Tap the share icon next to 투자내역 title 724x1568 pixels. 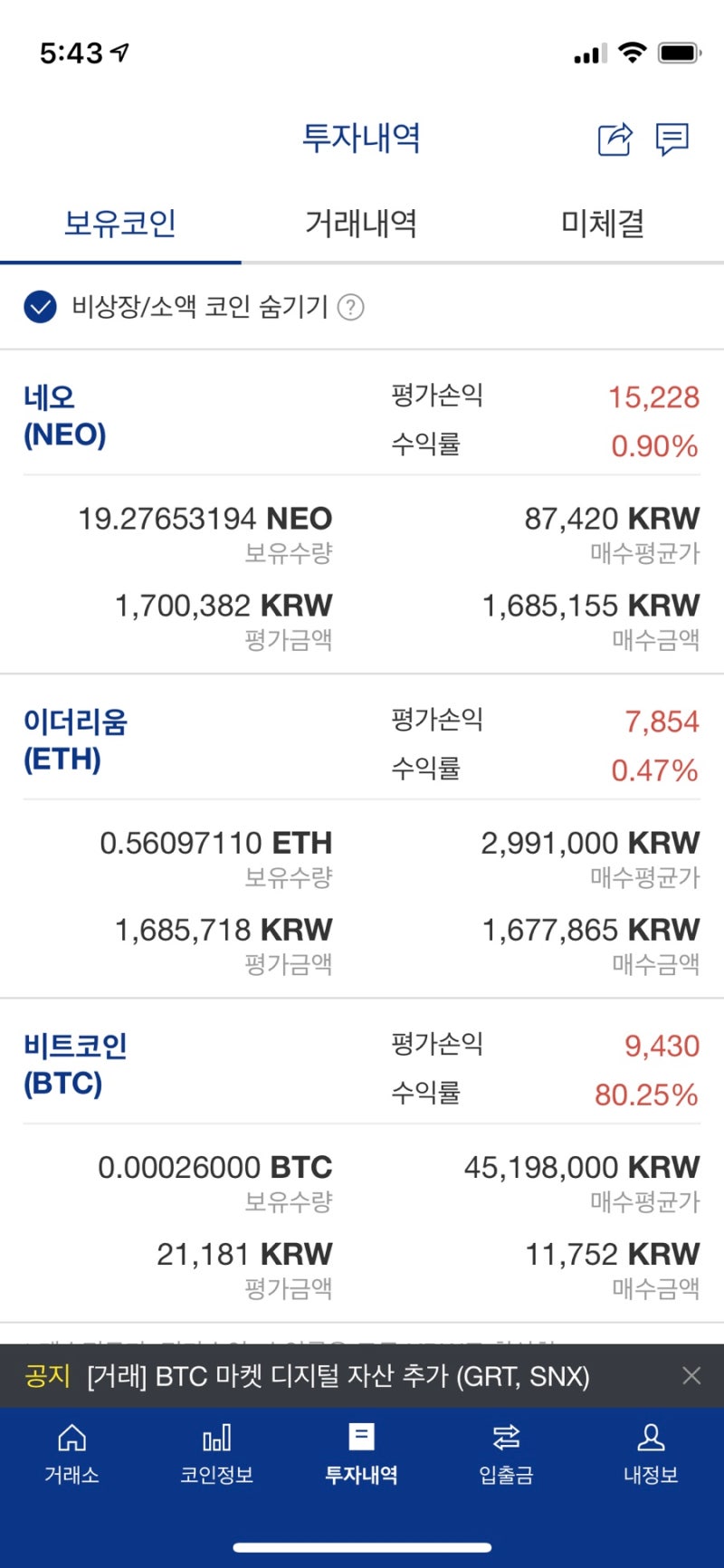point(614,138)
